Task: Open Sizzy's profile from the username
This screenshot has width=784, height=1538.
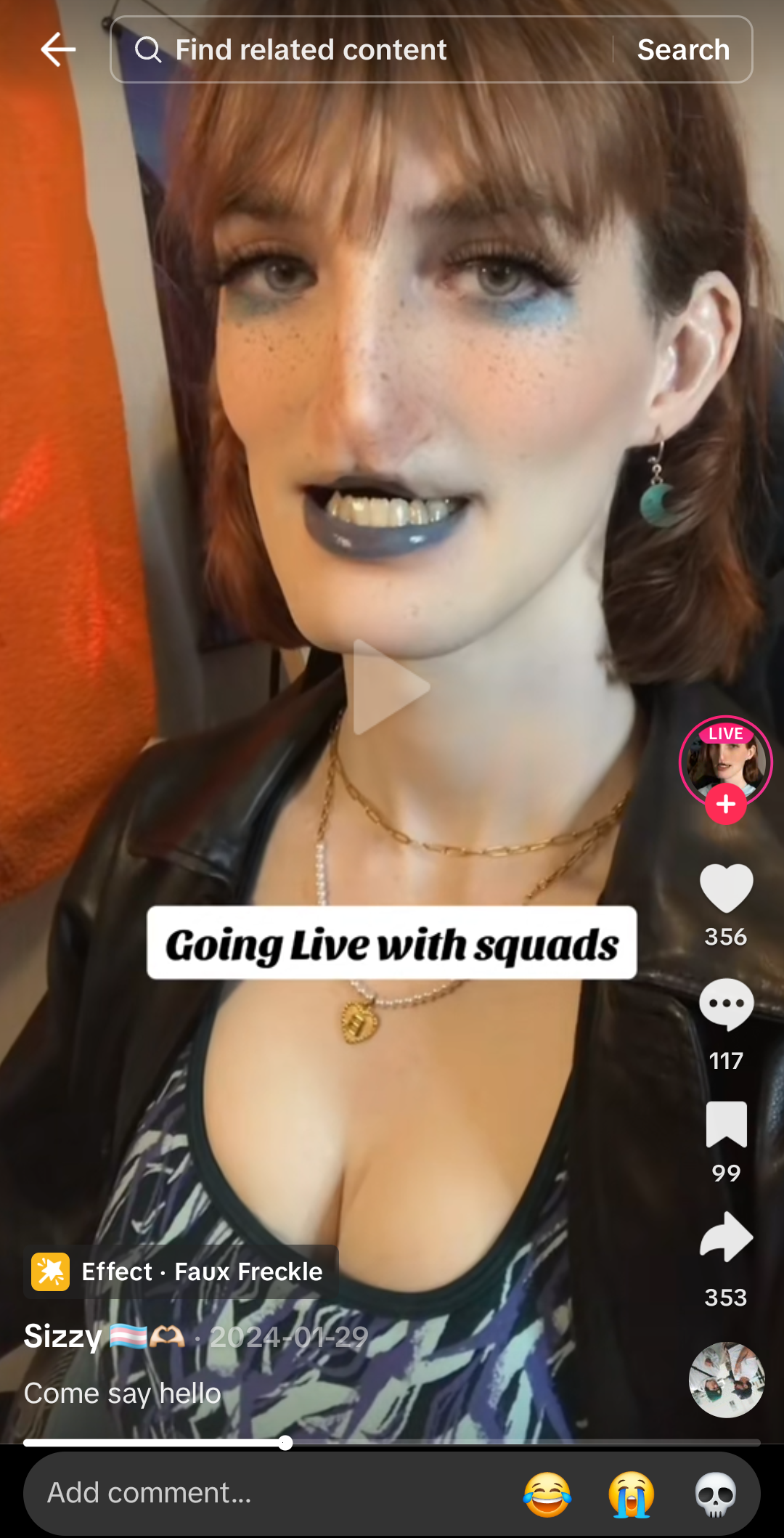Action: (63, 1336)
